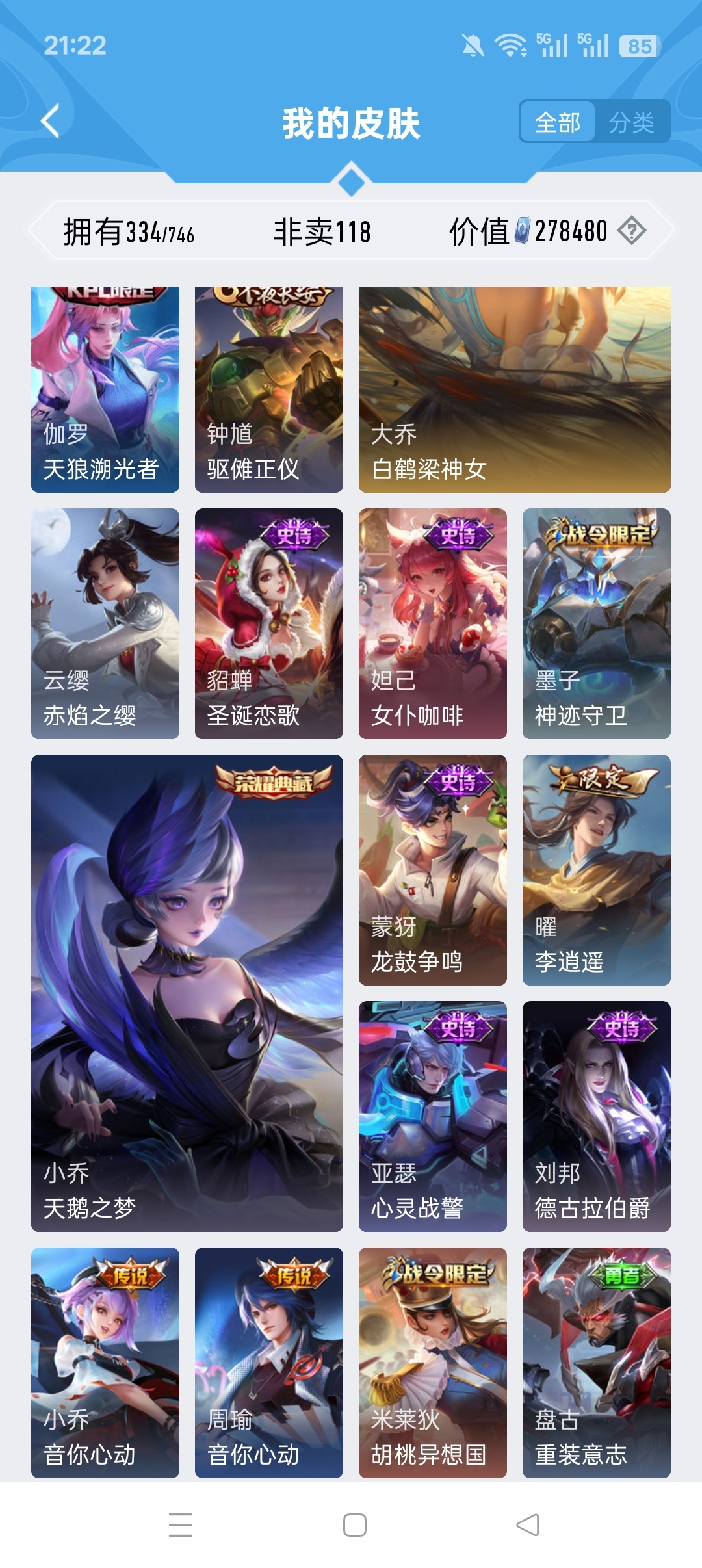Open the value help question icon
702x1568 pixels.
pyautogui.click(x=631, y=231)
